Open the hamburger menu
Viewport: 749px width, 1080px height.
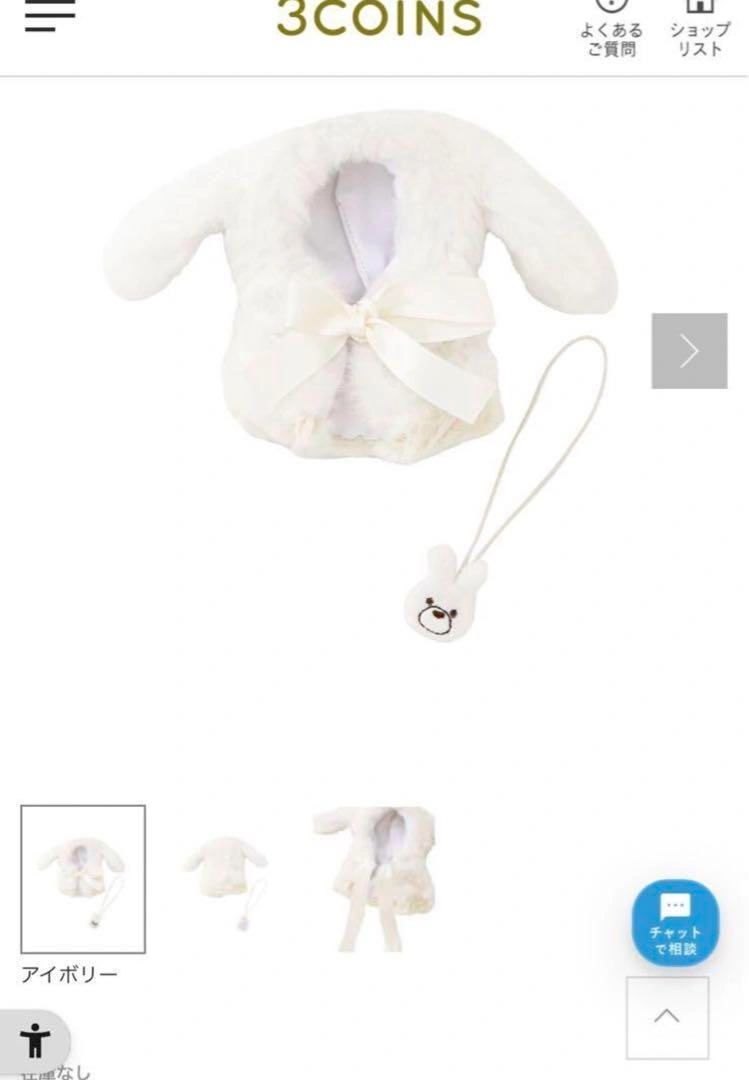pos(50,16)
